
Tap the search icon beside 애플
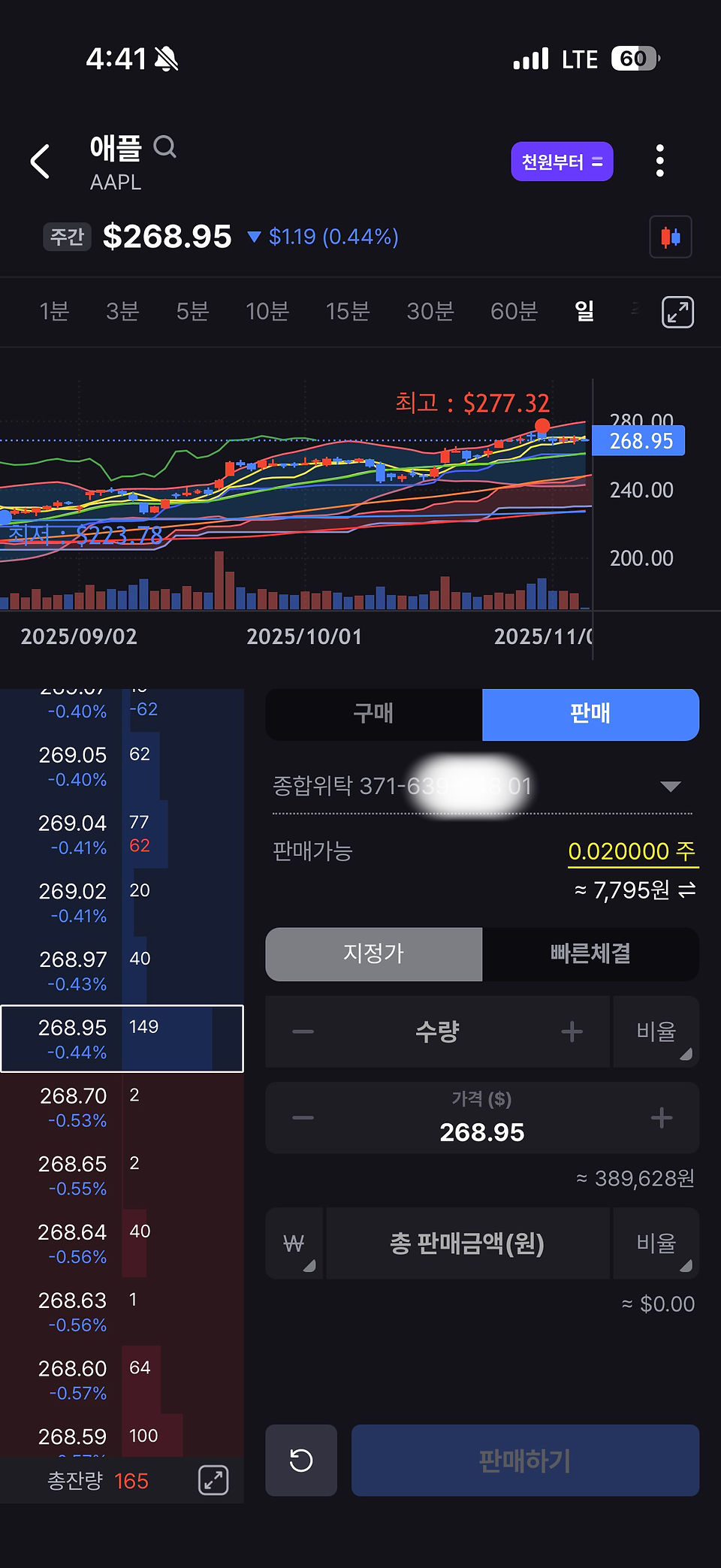point(165,147)
